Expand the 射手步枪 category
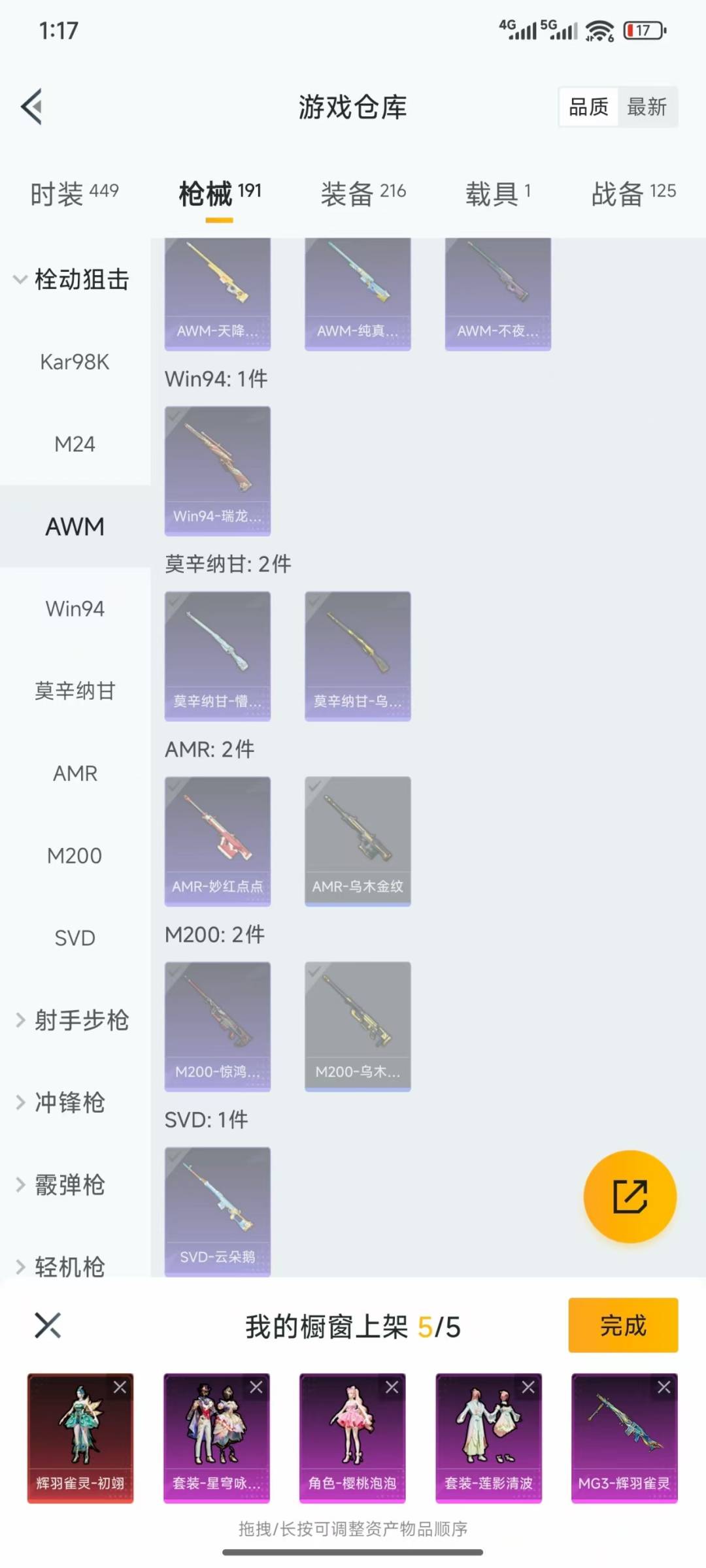This screenshot has height=1568, width=706. [x=72, y=1021]
